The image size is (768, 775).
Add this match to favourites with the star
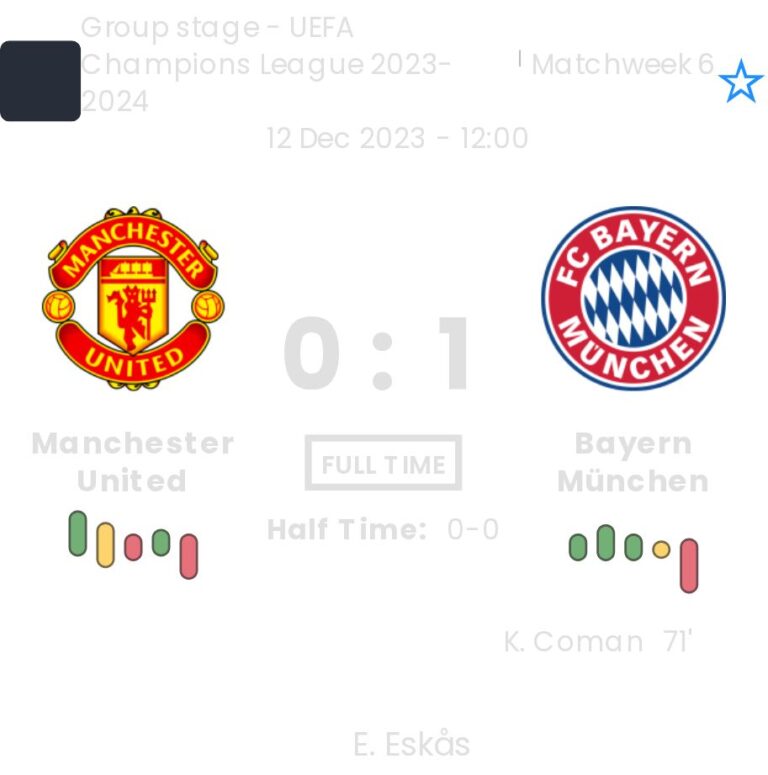coord(740,82)
